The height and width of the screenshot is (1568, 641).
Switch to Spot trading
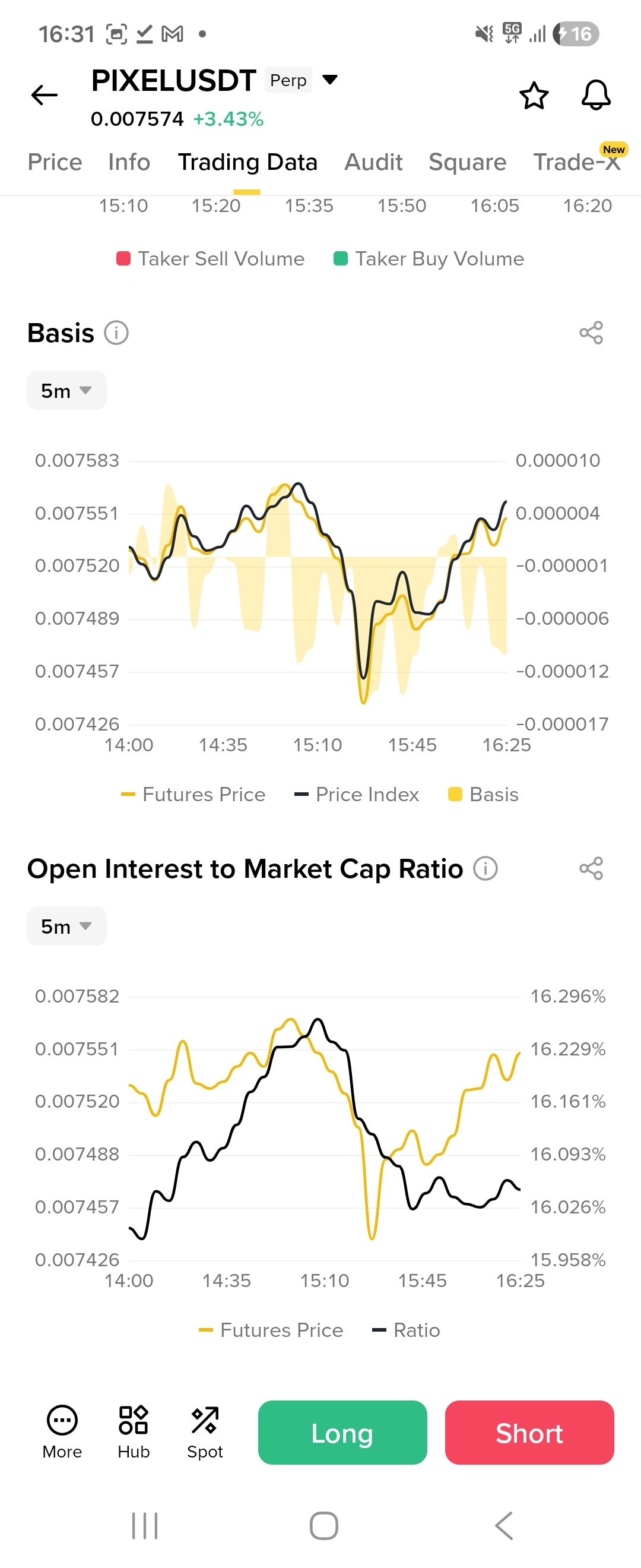[205, 1431]
